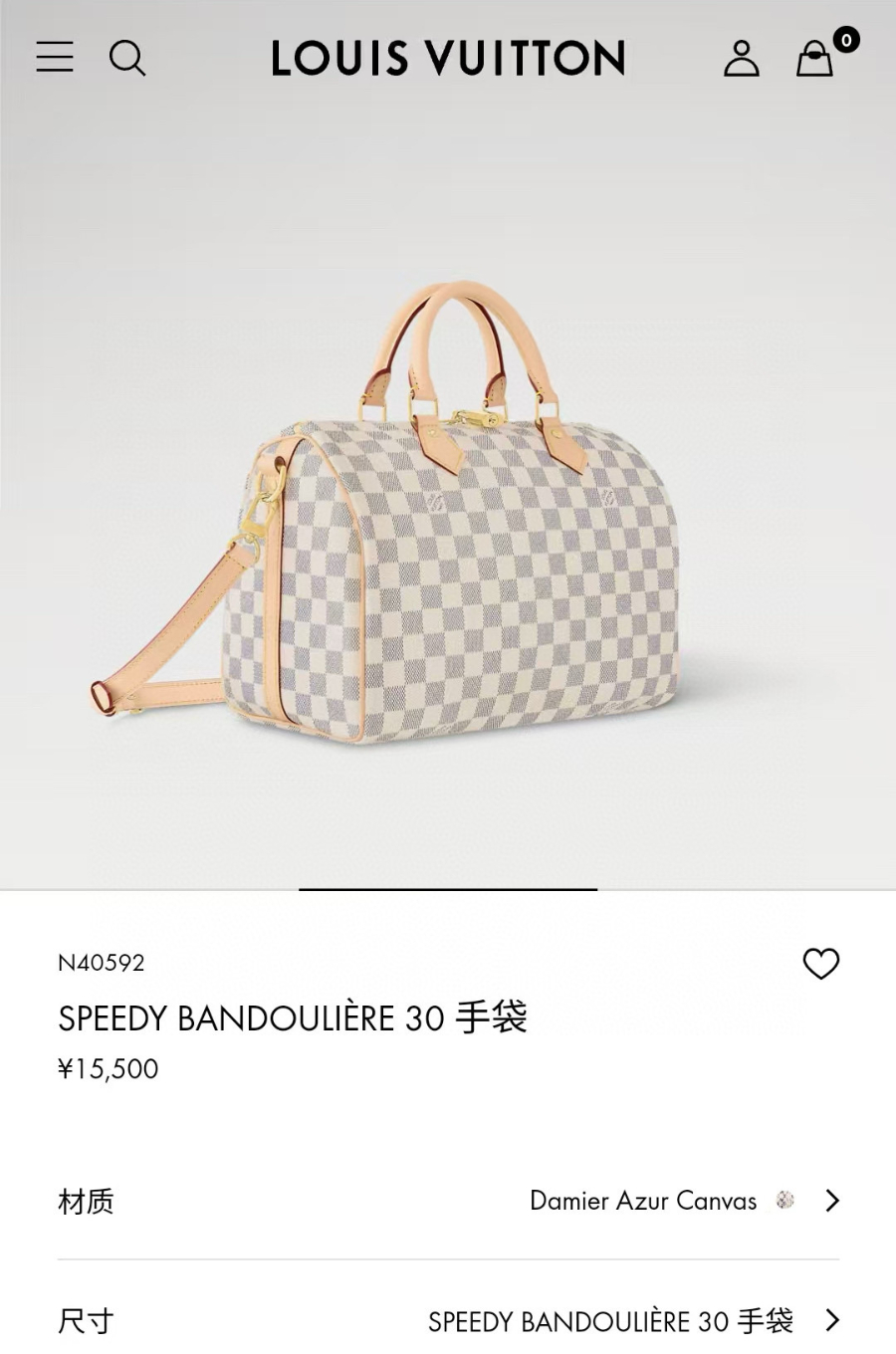Image resolution: width=896 pixels, height=1354 pixels.
Task: Open the shopping bag
Action: pos(815,59)
